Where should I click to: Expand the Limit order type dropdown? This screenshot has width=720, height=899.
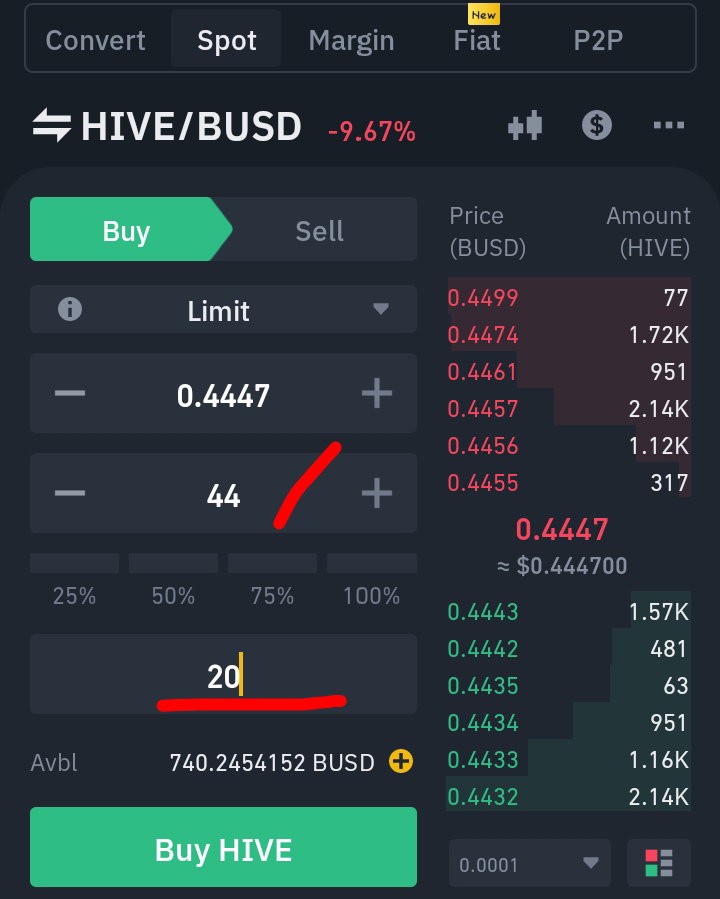click(x=223, y=310)
